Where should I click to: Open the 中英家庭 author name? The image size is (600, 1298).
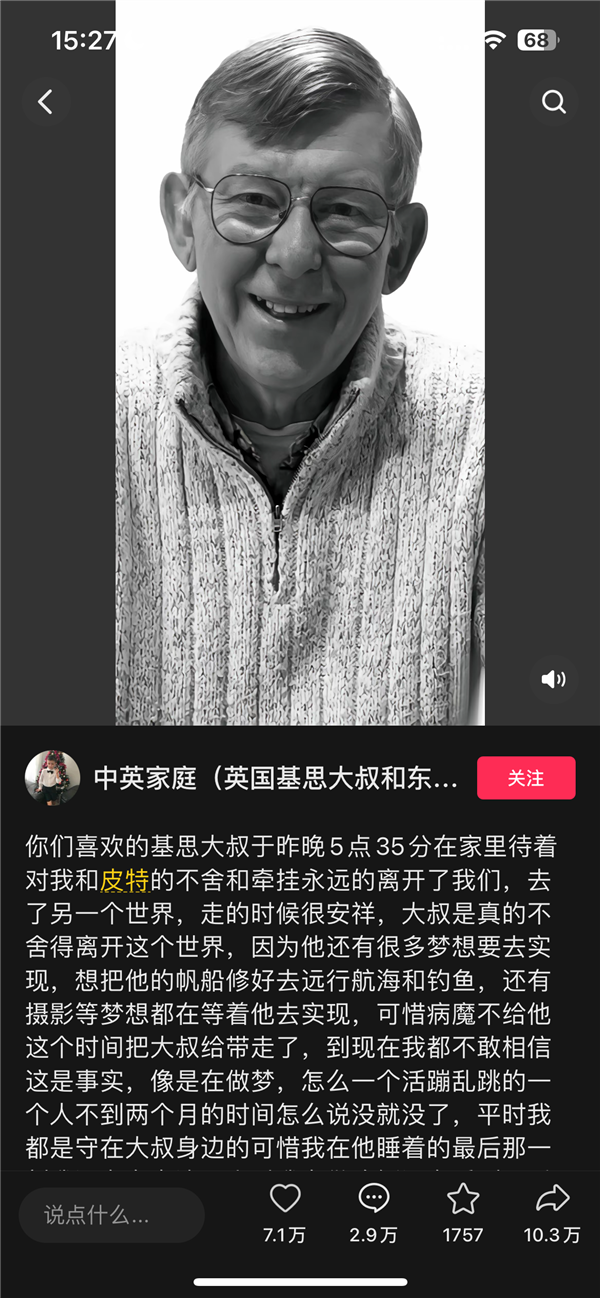click(275, 778)
